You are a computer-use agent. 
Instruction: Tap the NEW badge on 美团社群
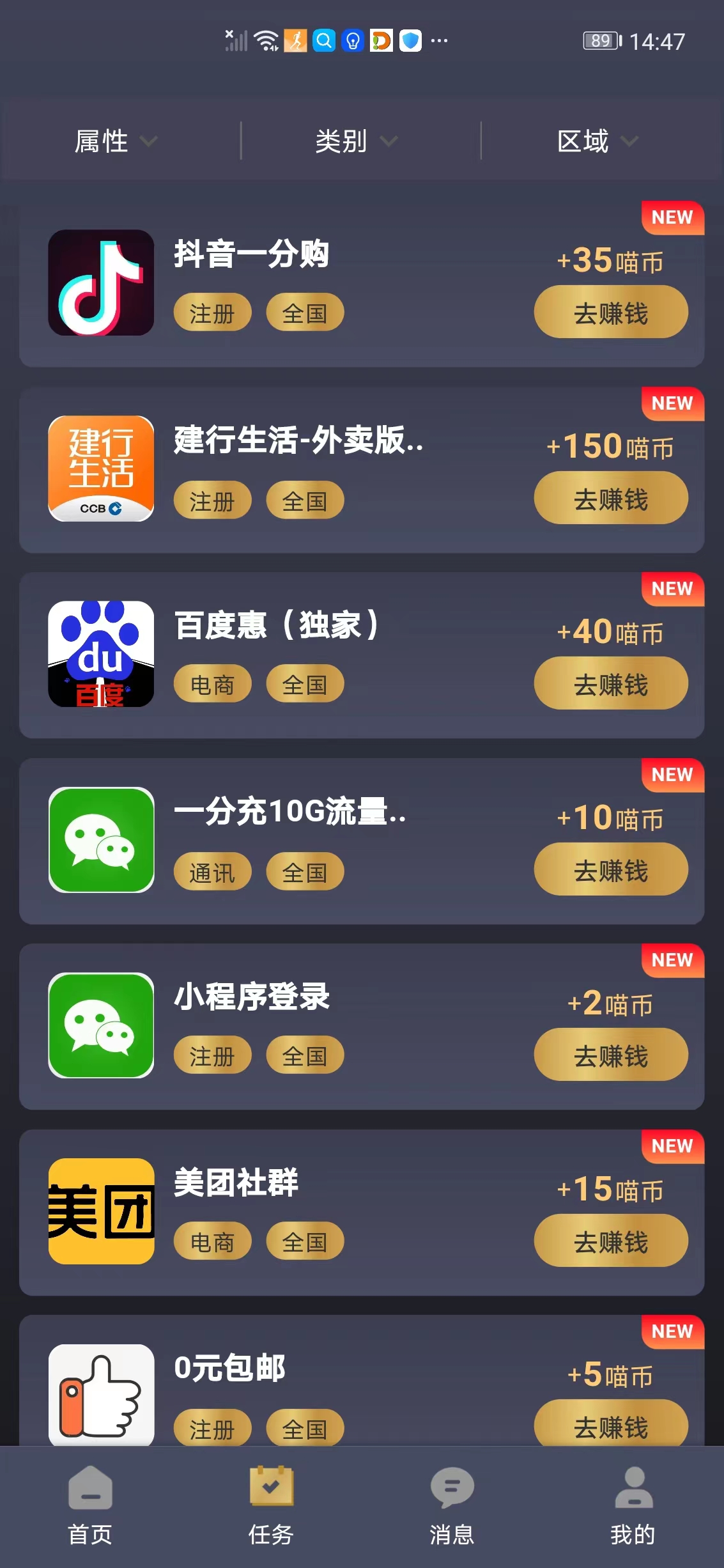click(x=672, y=1145)
